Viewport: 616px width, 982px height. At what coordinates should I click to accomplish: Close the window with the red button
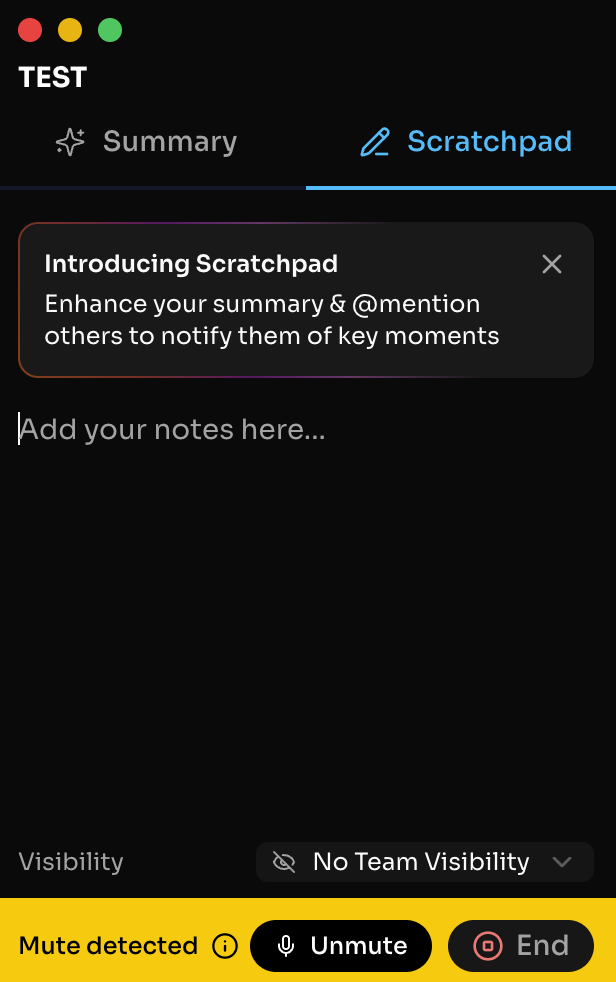(x=30, y=30)
